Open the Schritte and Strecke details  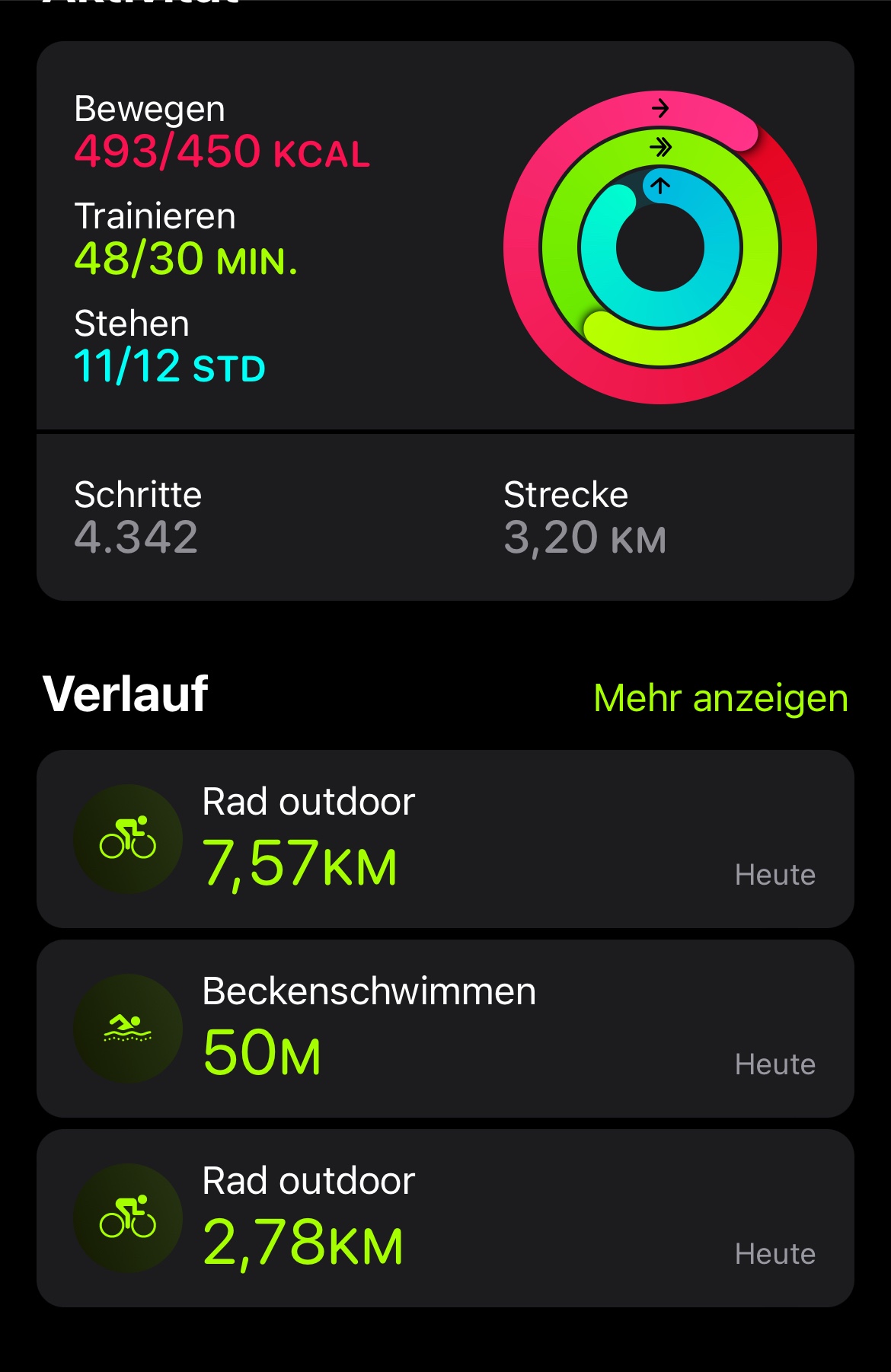pyautogui.click(x=445, y=518)
